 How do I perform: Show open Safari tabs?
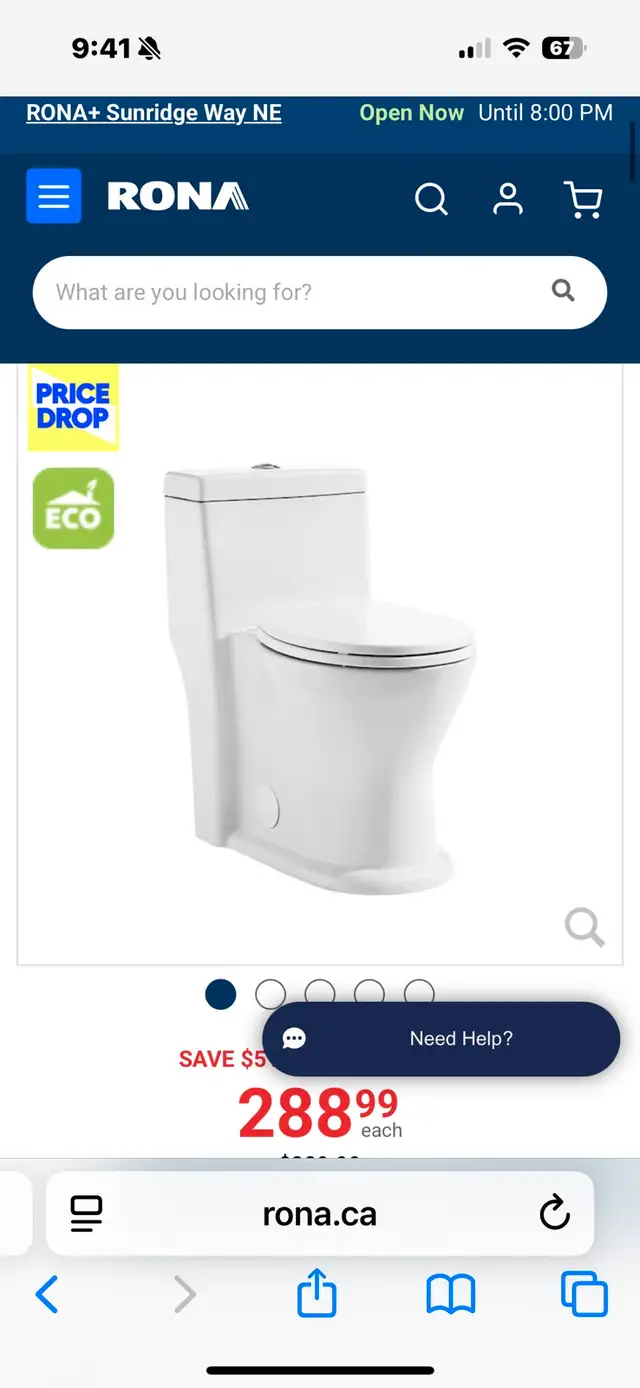click(x=585, y=1295)
